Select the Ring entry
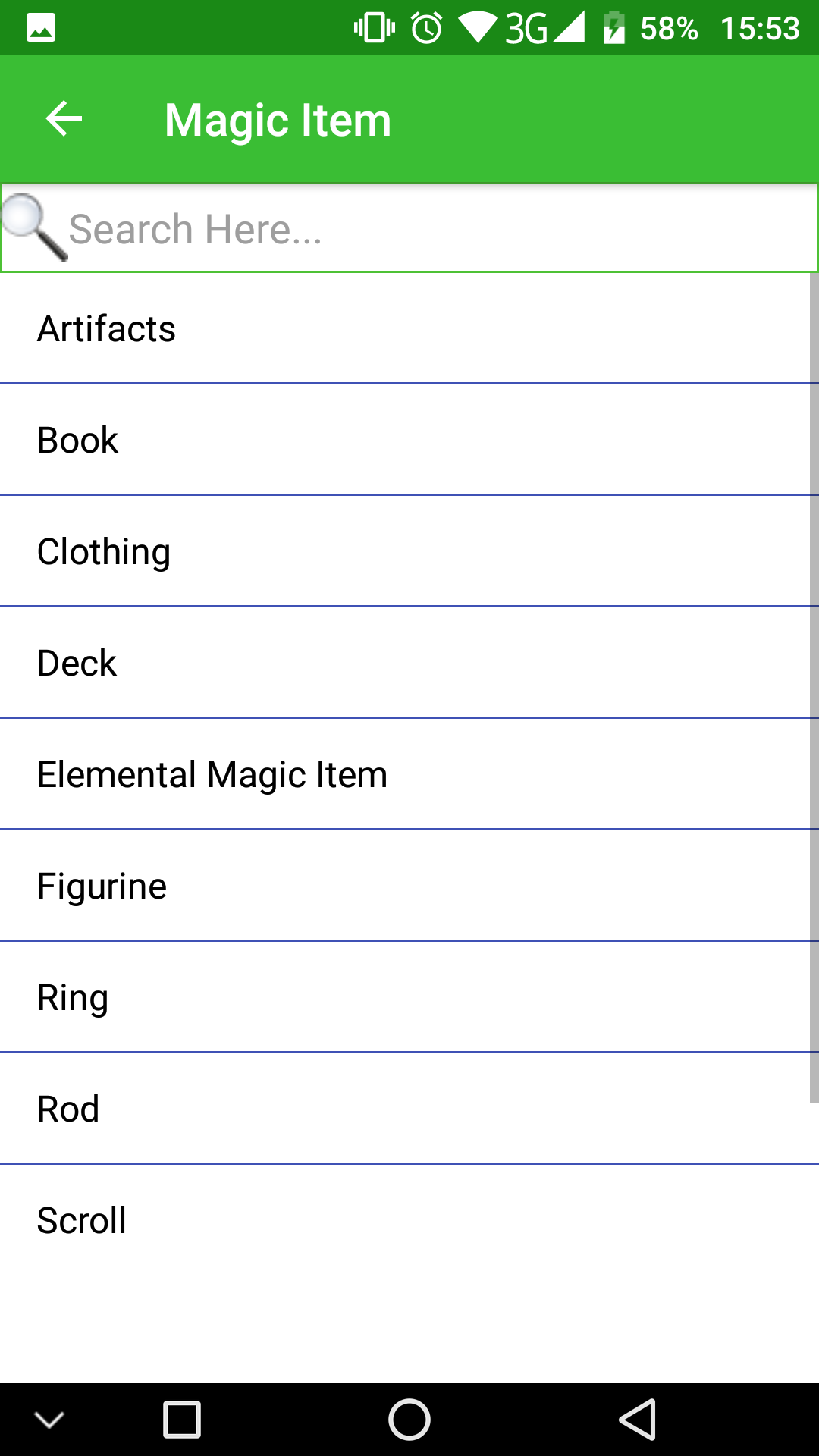Image resolution: width=819 pixels, height=1456 pixels. pos(409,996)
